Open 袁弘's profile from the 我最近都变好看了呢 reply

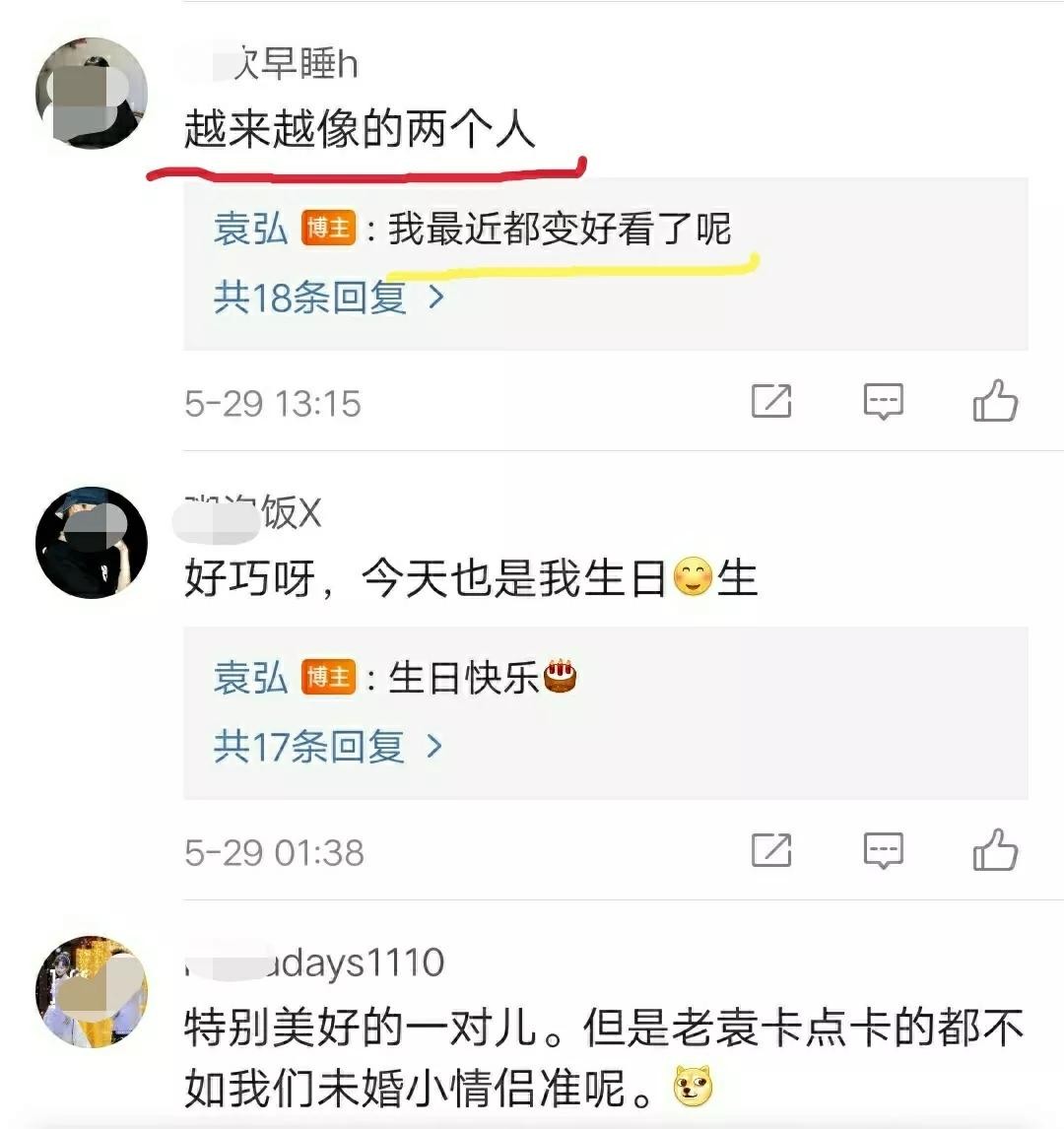coord(250,229)
